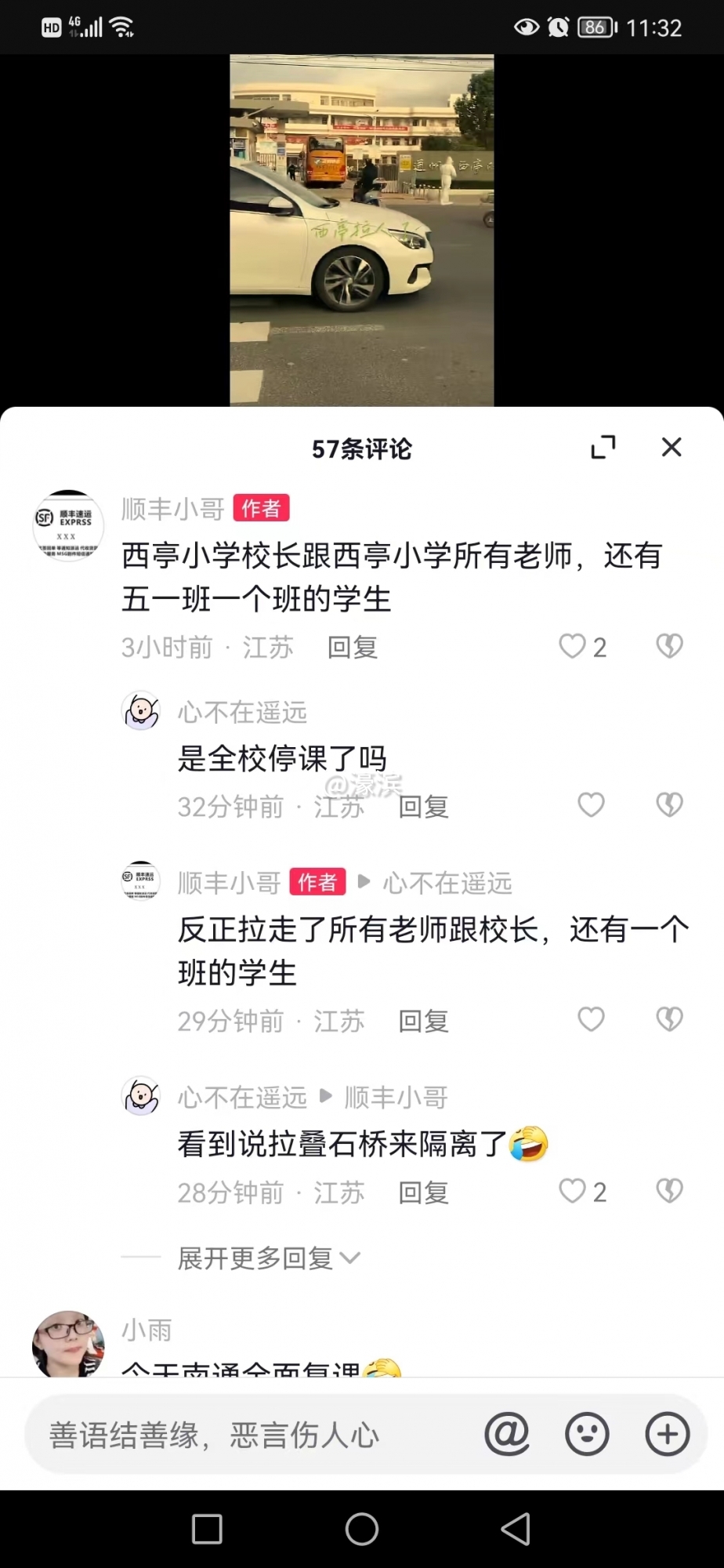The height and width of the screenshot is (1568, 724).
Task: Expand comments panel to full screen
Action: tap(603, 448)
